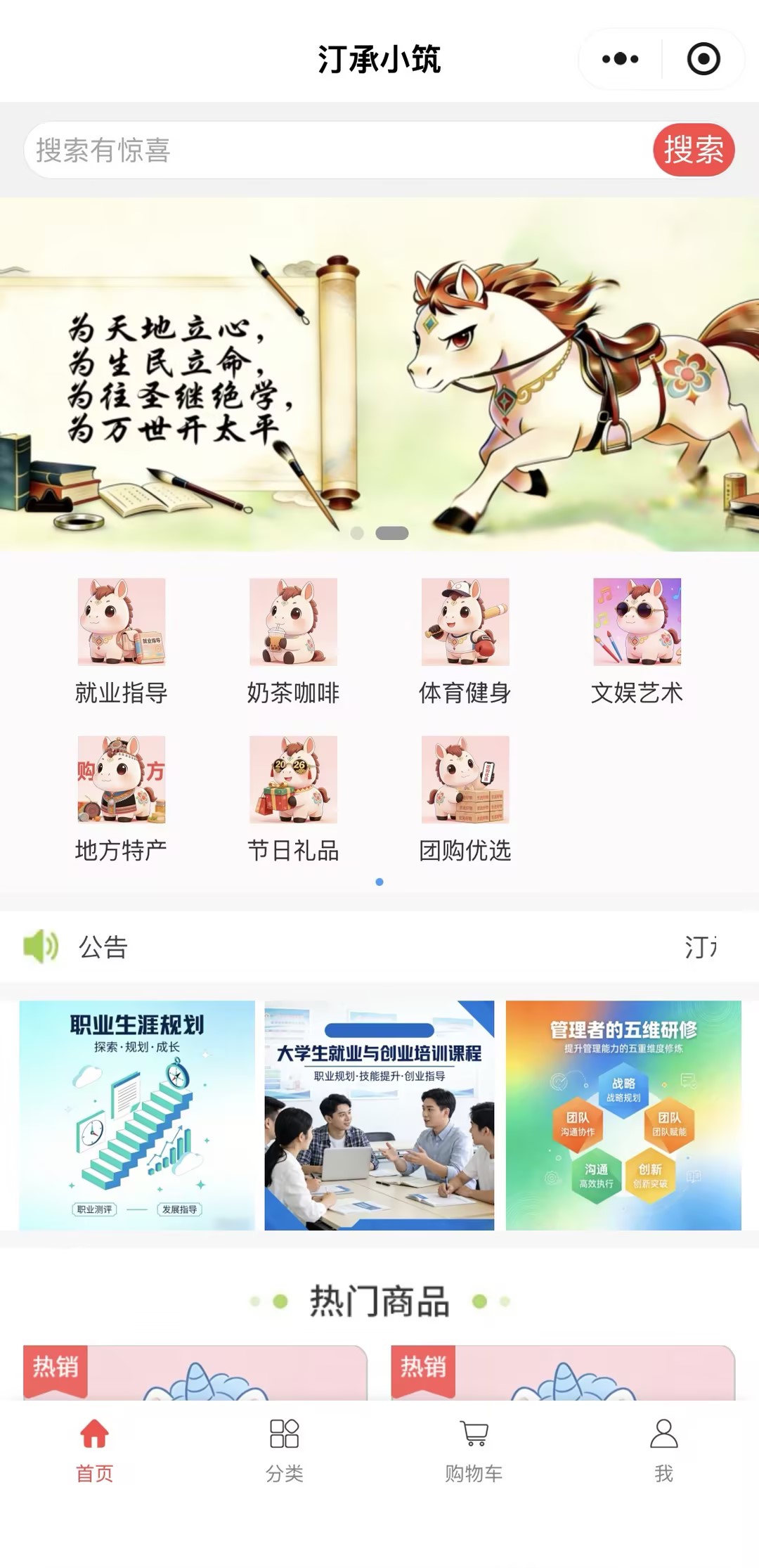This screenshot has width=759, height=1568.
Task: Open the 职业生涯规划 course card
Action: [137, 1115]
